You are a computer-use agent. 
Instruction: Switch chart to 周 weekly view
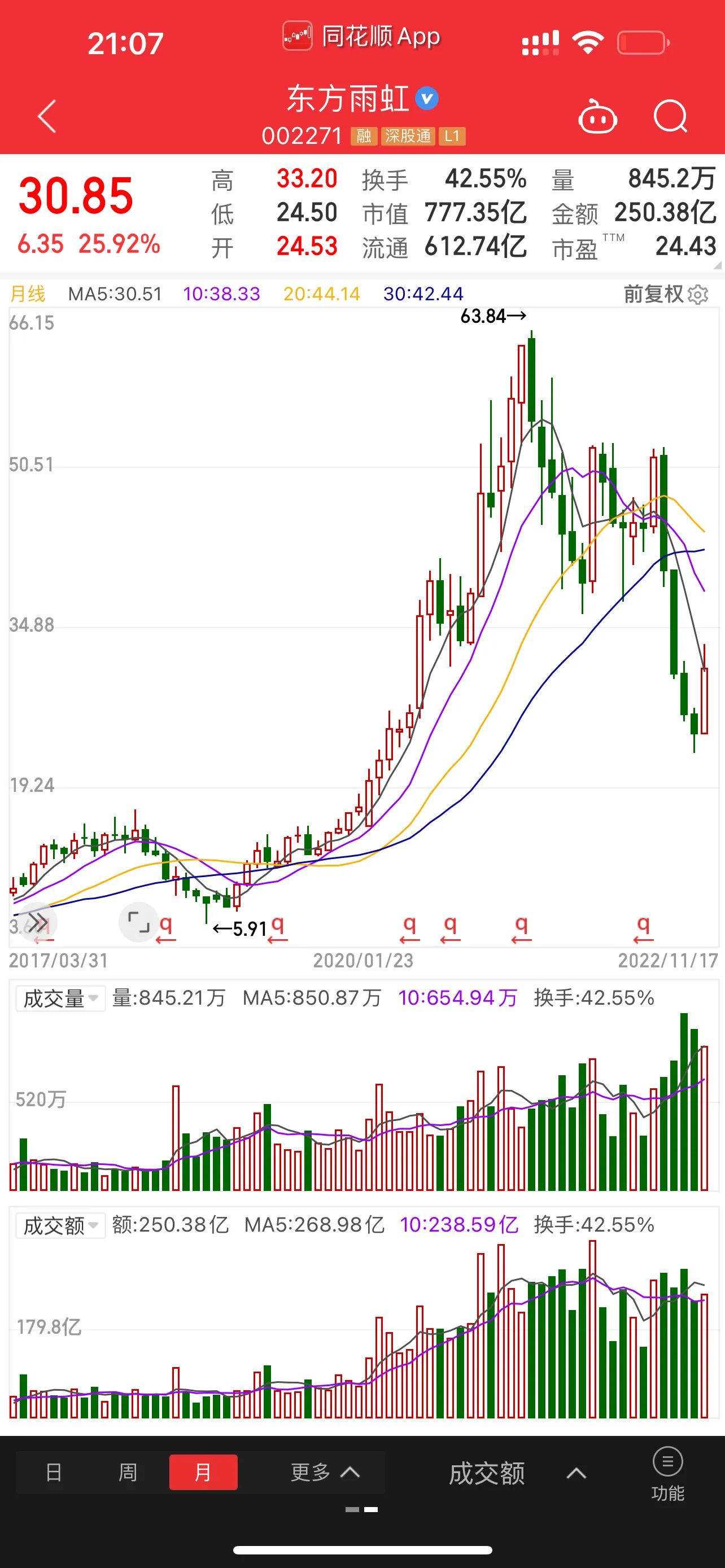click(127, 1473)
